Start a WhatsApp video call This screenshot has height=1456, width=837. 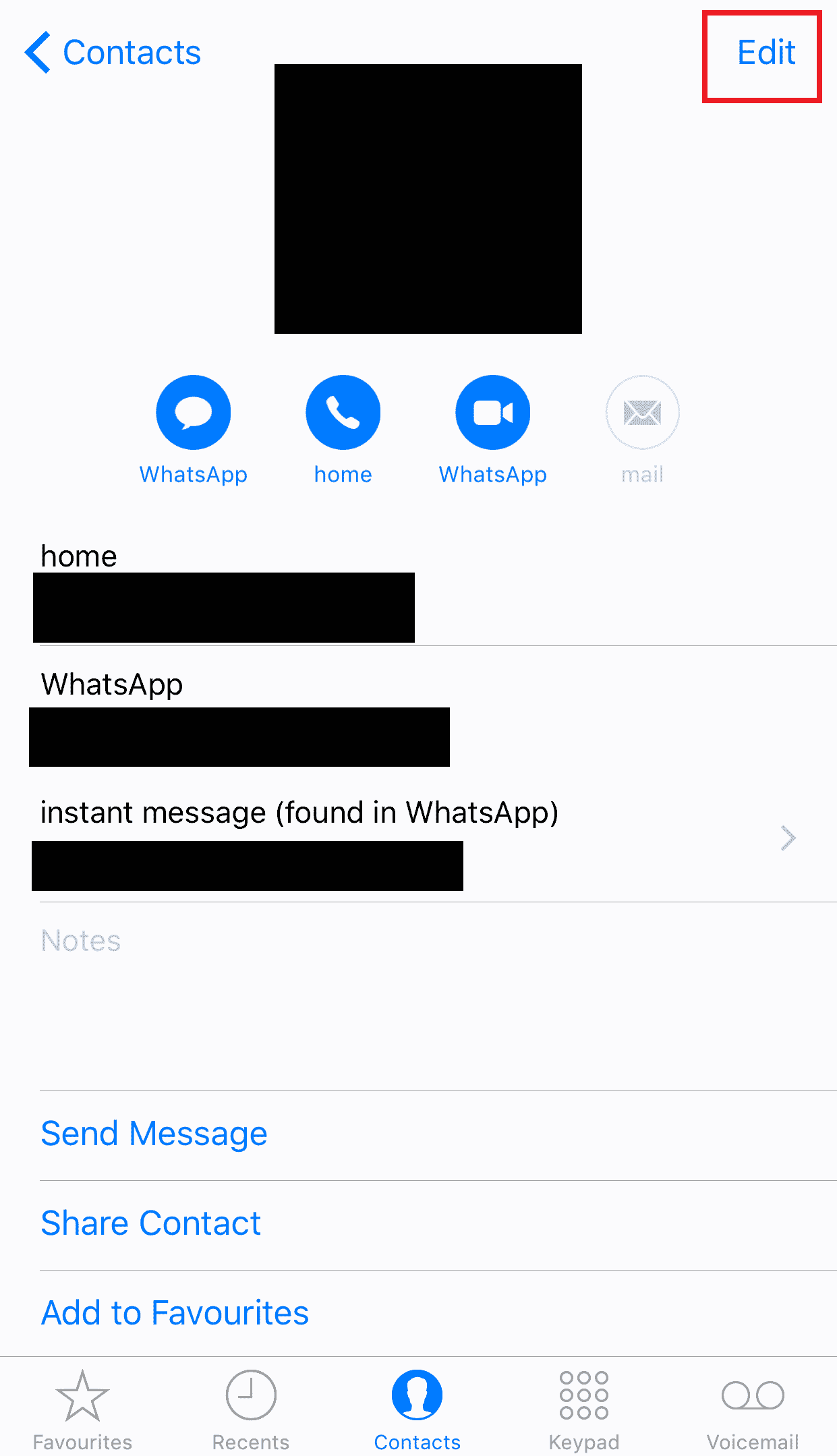click(492, 413)
